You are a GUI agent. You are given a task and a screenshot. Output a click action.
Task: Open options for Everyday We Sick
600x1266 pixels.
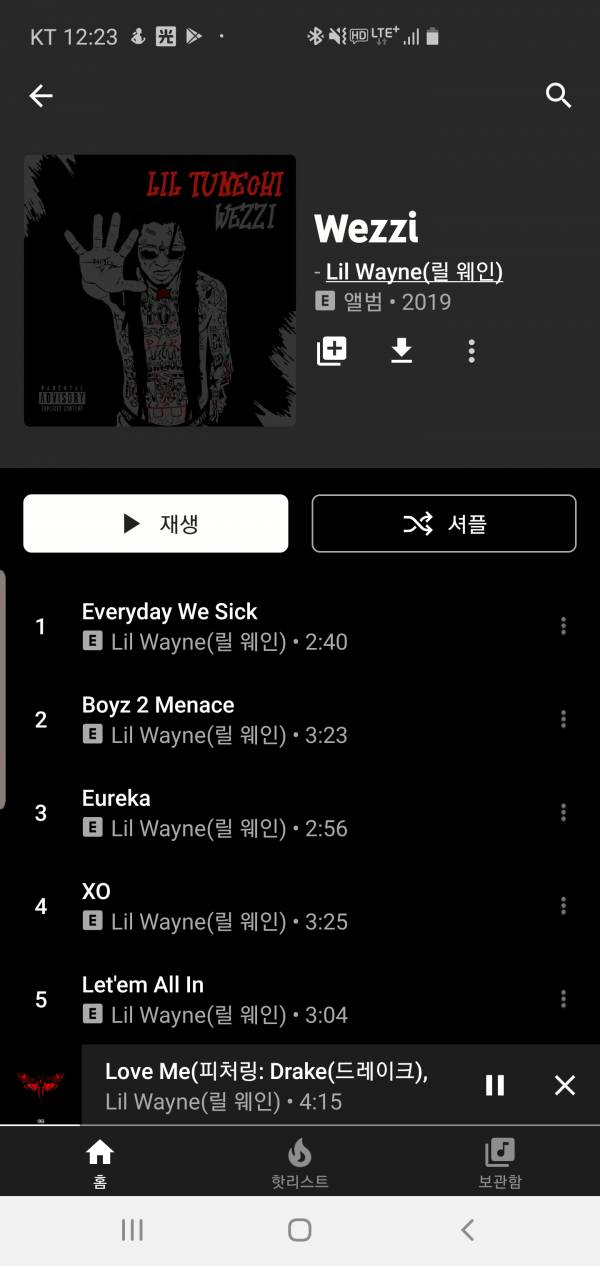563,626
